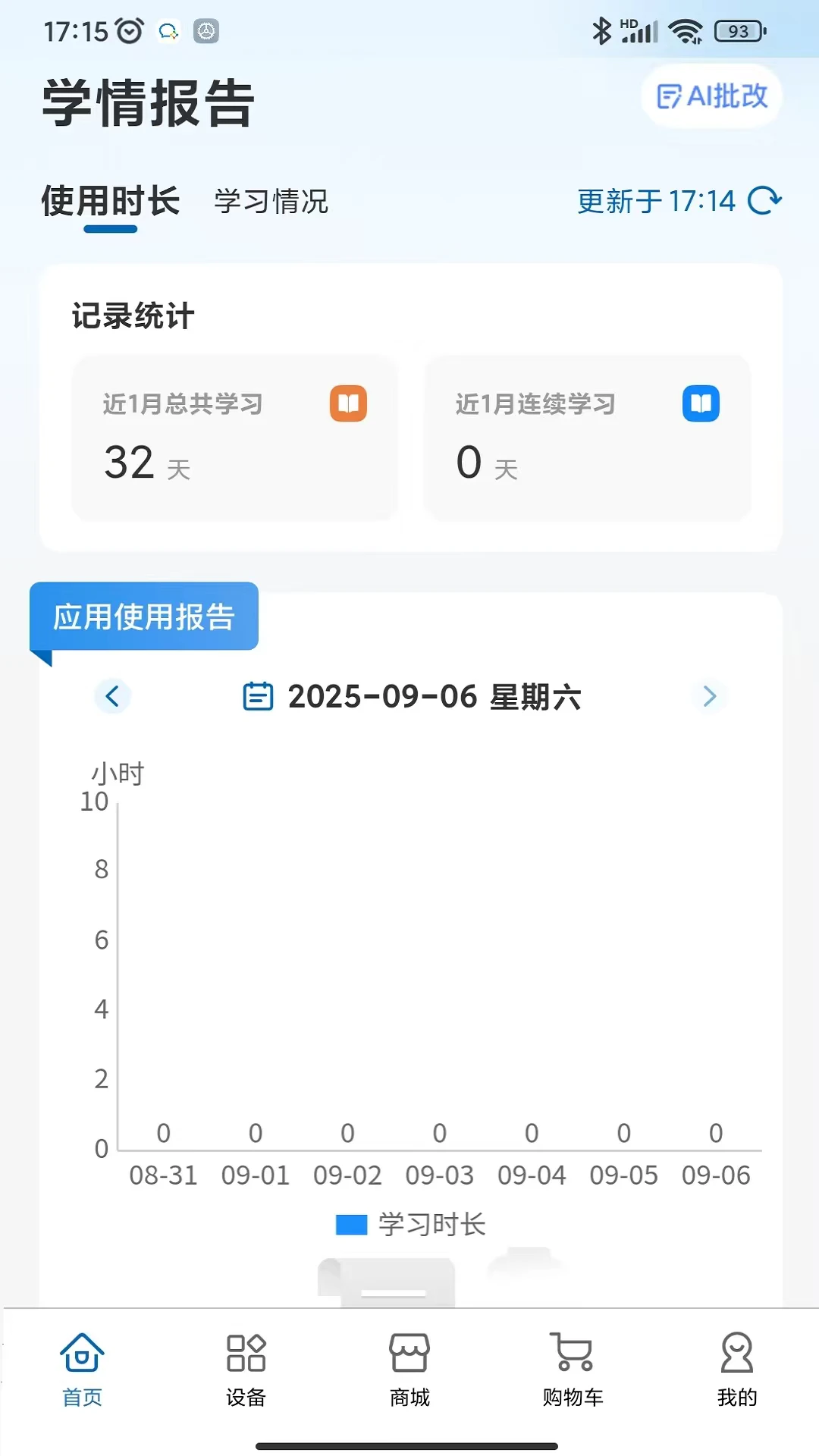
Task: Open the date picker for 2025-09-06
Action: (x=412, y=696)
